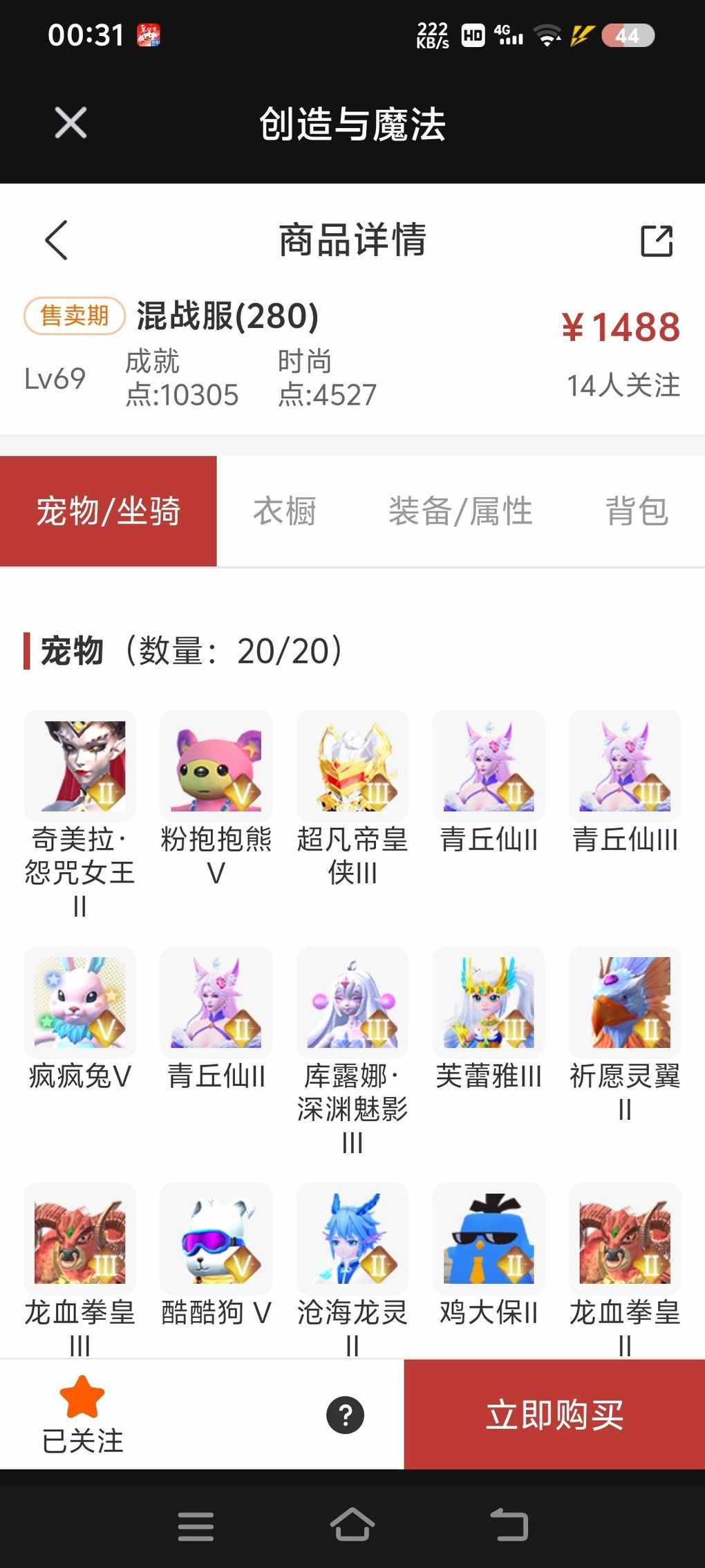Tap 立即购买 to buy now
Screen dimensions: 705x1568
554,1414
